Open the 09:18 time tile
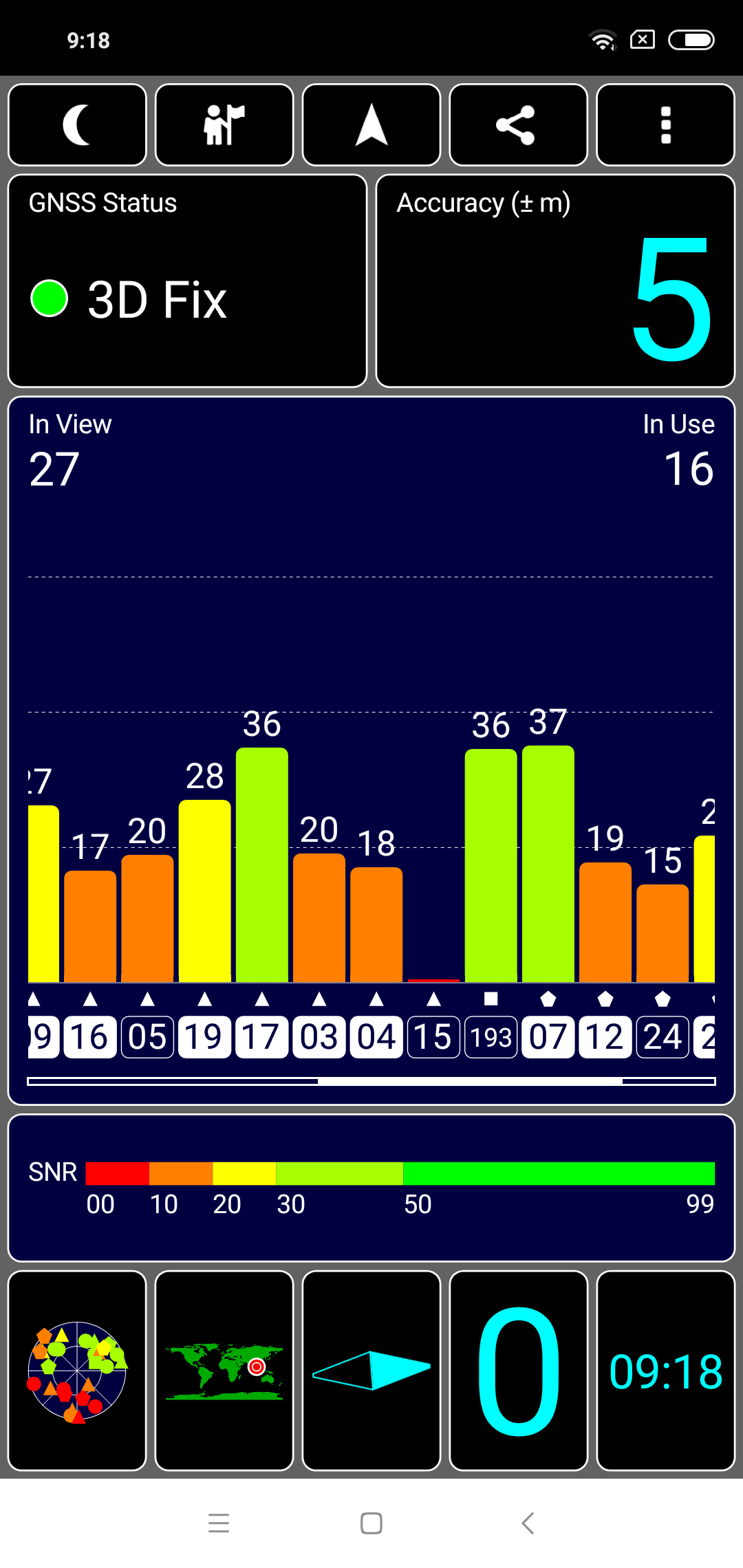Screen dimensions: 743x1568 pos(665,1371)
